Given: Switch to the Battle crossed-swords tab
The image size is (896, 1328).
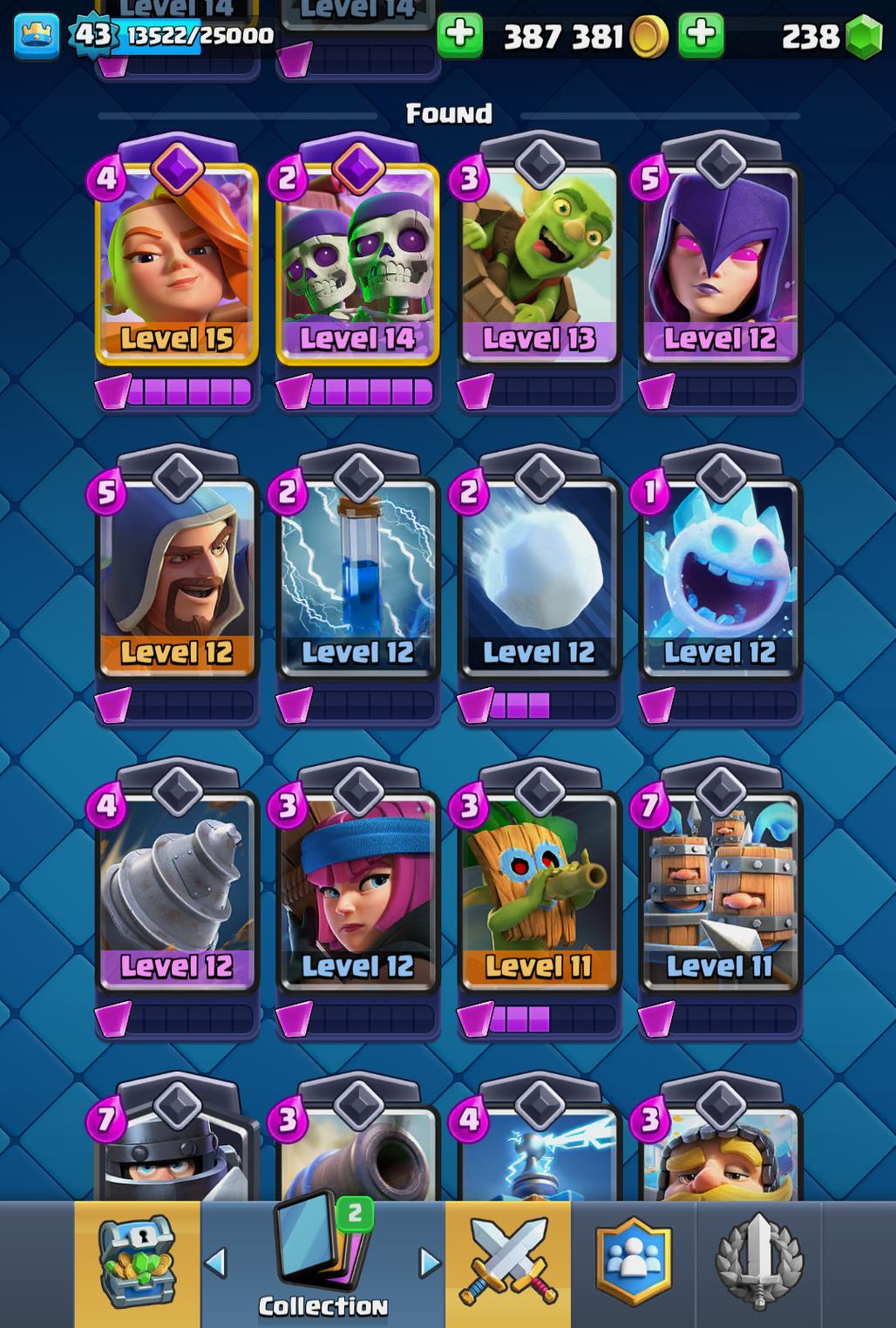Looking at the screenshot, I should point(508,1263).
